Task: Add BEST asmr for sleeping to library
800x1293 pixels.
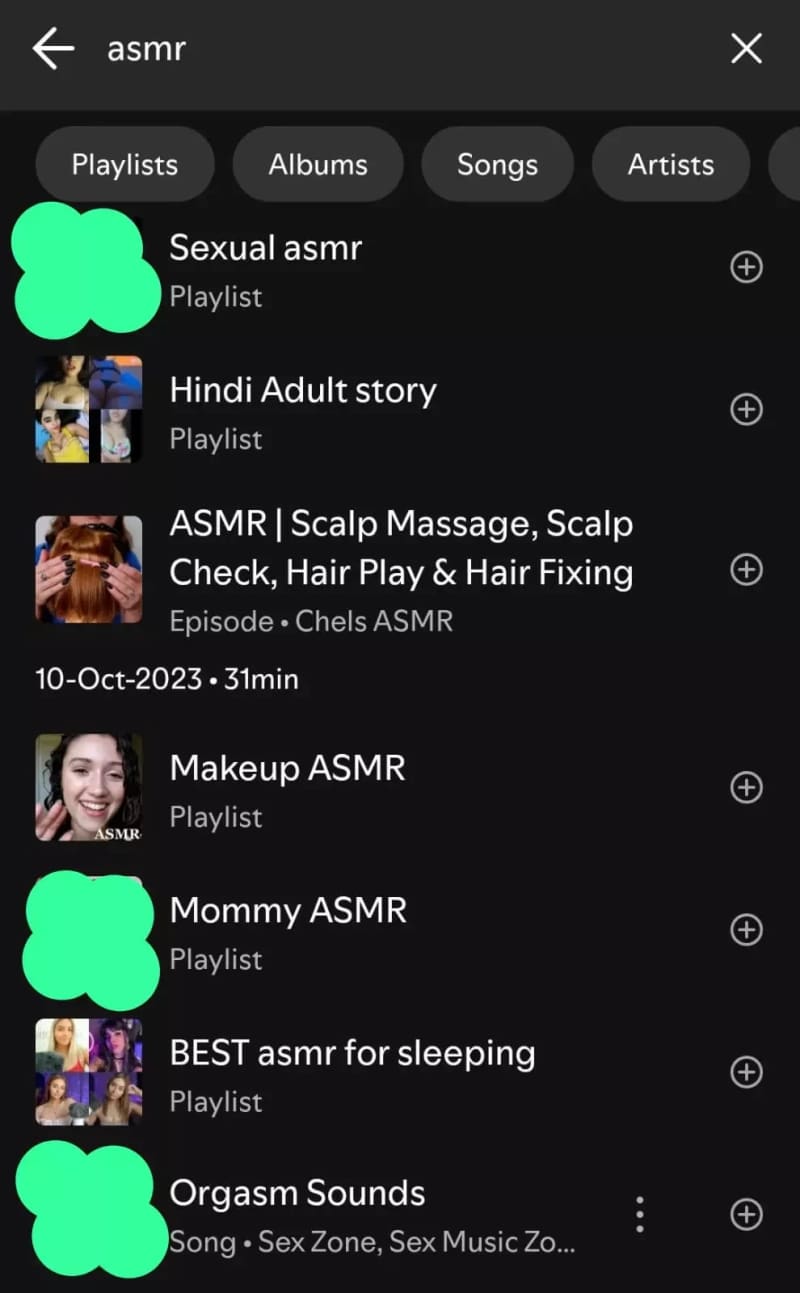Action: 746,1073
